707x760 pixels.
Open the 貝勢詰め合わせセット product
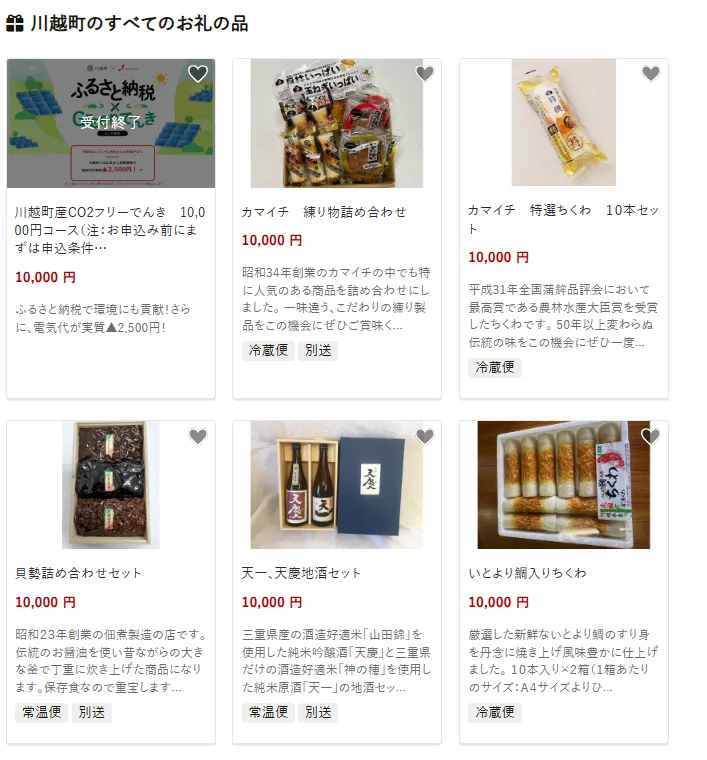pos(79,573)
